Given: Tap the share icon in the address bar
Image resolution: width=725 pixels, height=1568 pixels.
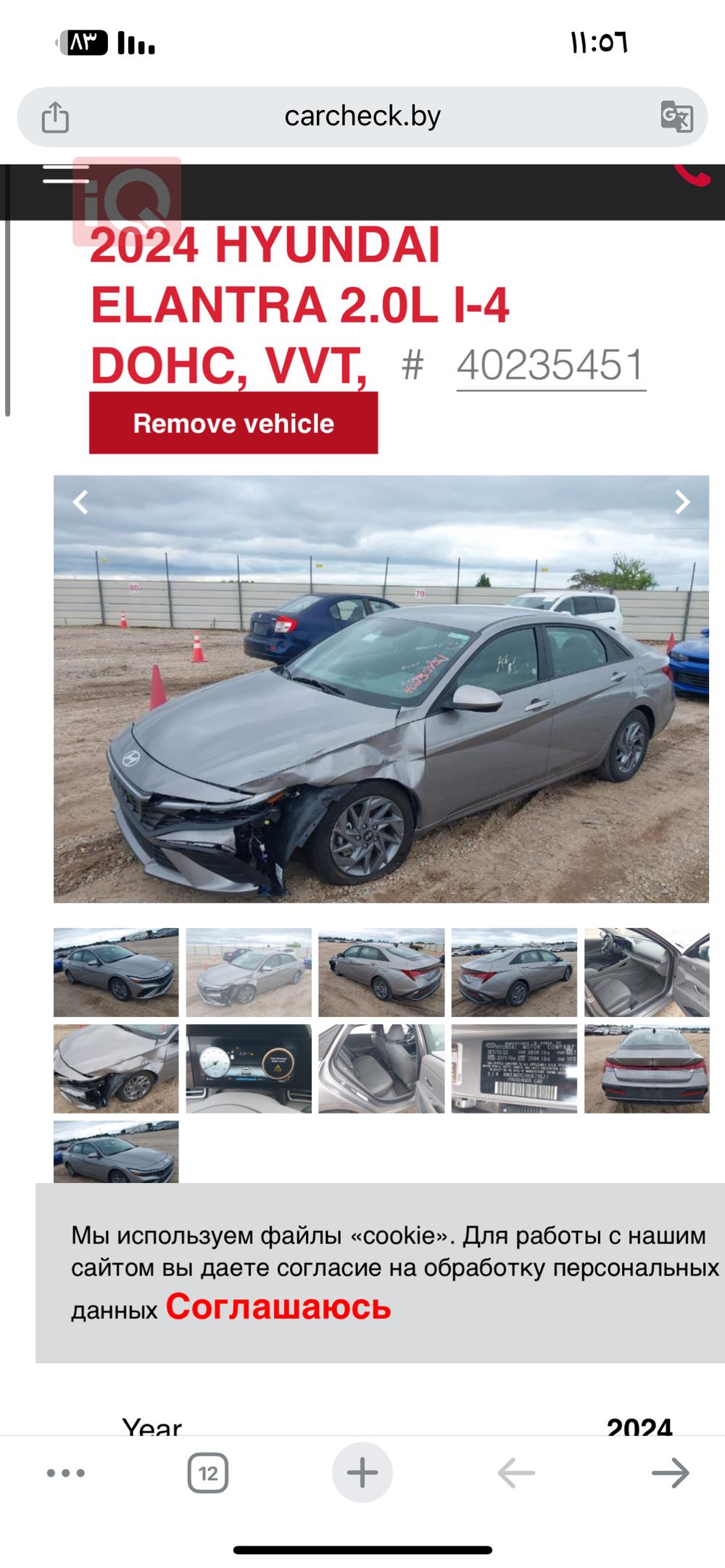Looking at the screenshot, I should point(55,117).
